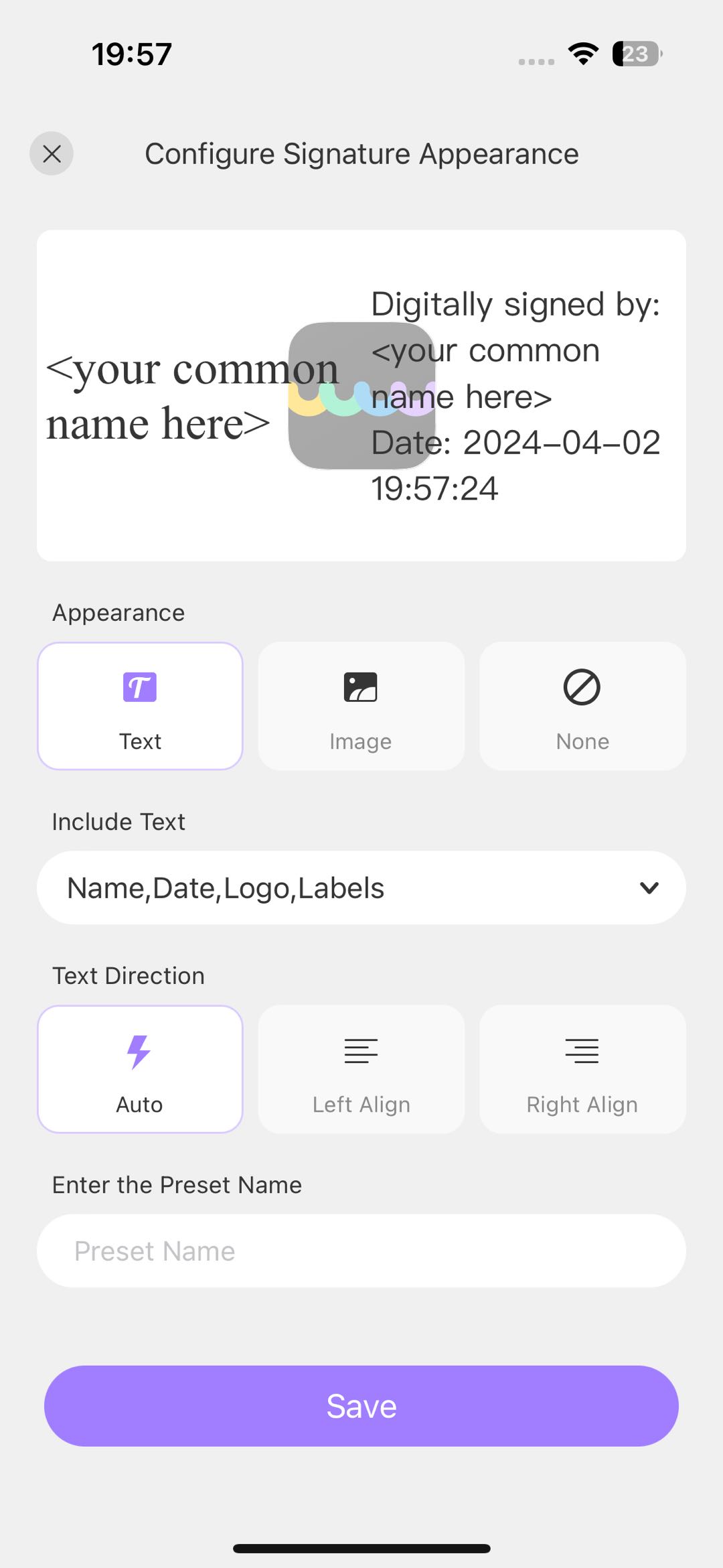The height and width of the screenshot is (1568, 723).
Task: Choose None for signature appearance
Action: (x=582, y=706)
